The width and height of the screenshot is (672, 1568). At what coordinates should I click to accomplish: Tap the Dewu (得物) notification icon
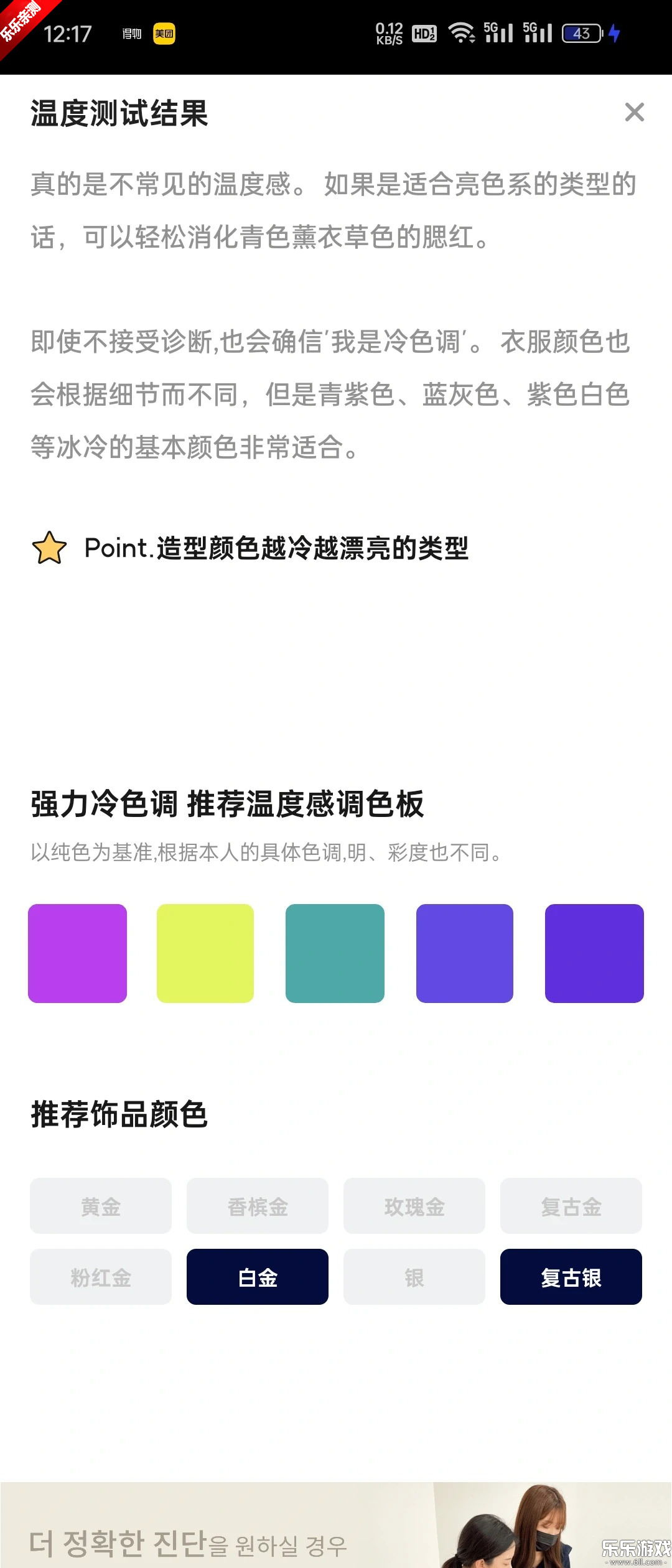point(131,34)
